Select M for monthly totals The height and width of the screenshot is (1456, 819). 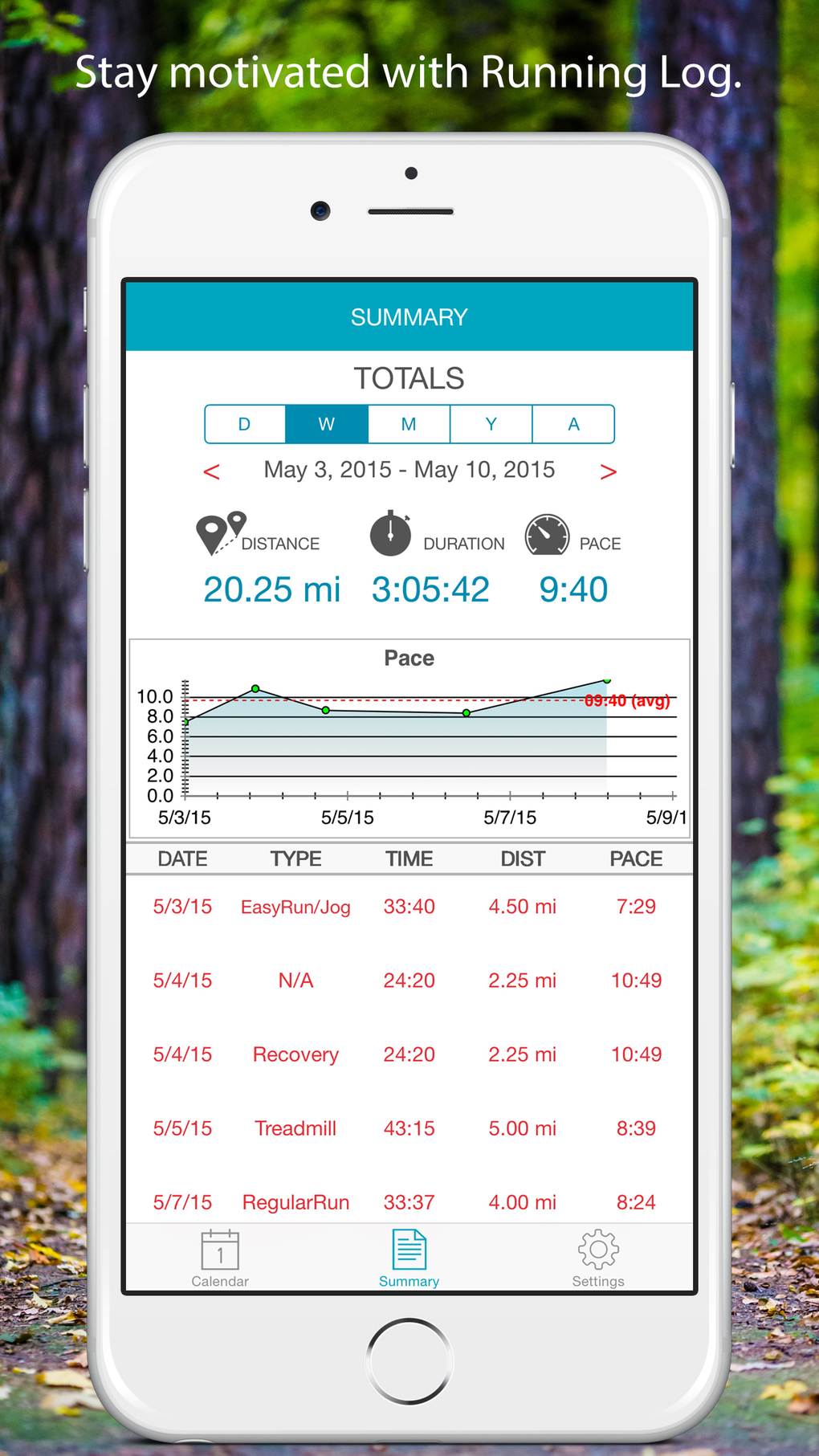[x=409, y=424]
